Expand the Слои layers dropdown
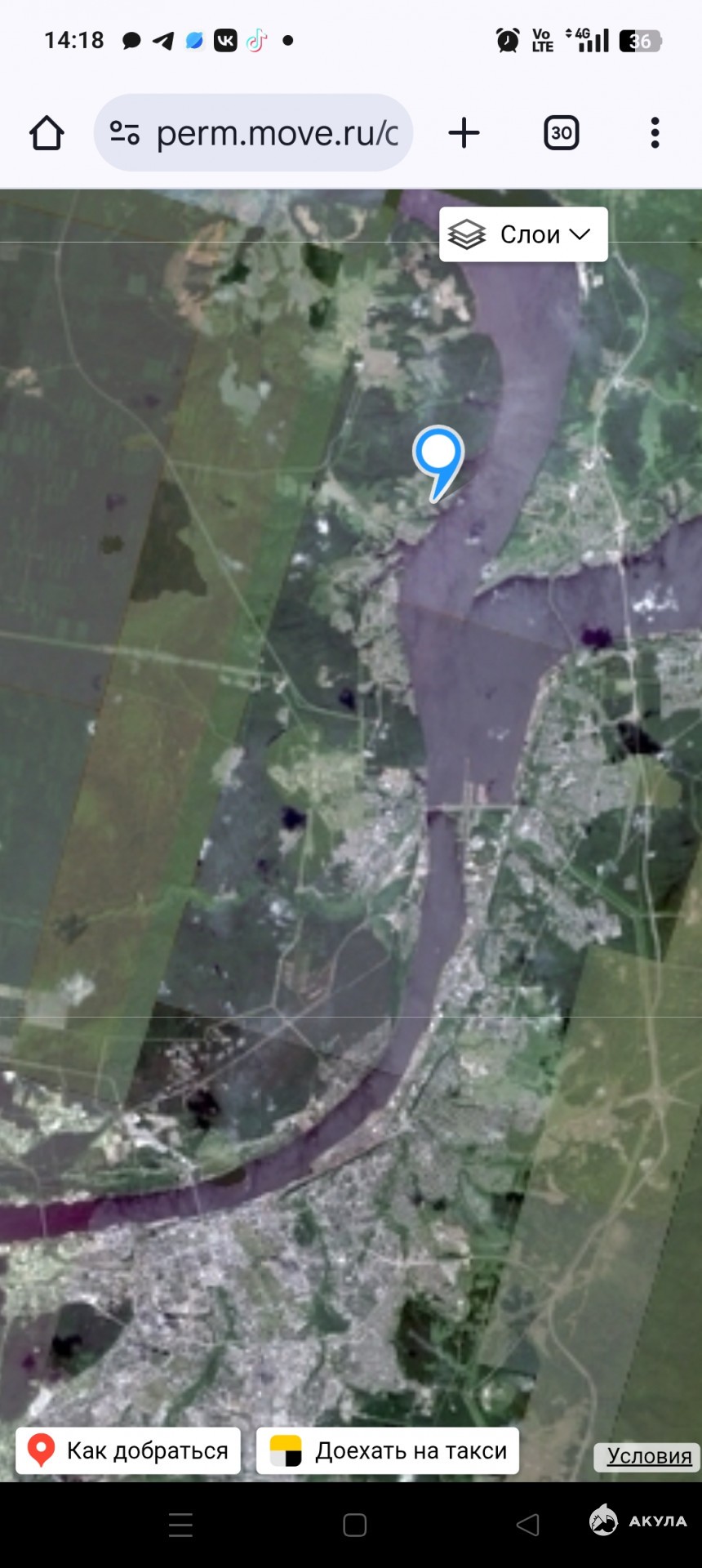 [523, 234]
